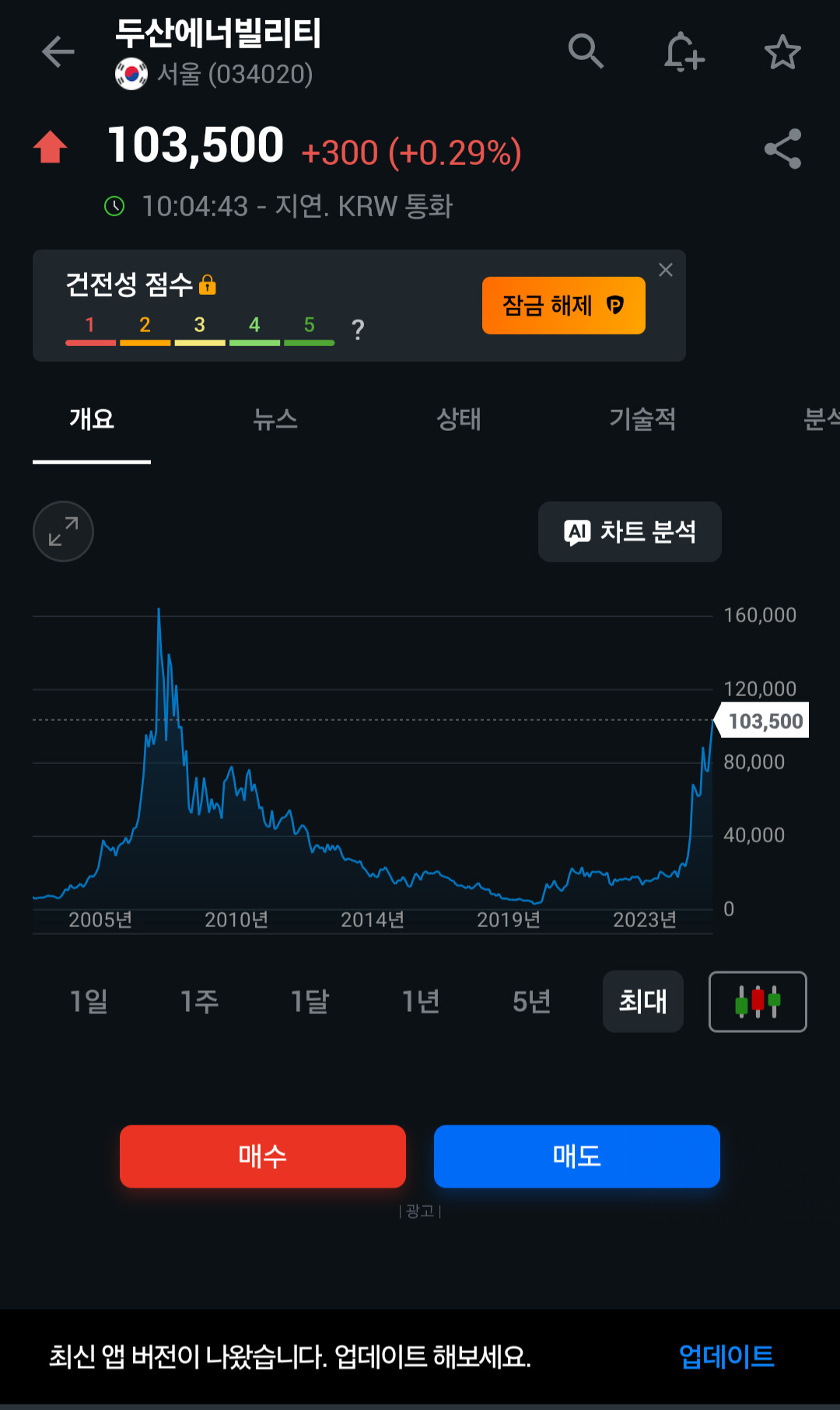The image size is (840, 1410).
Task: Share this stock via share icon
Action: (782, 149)
